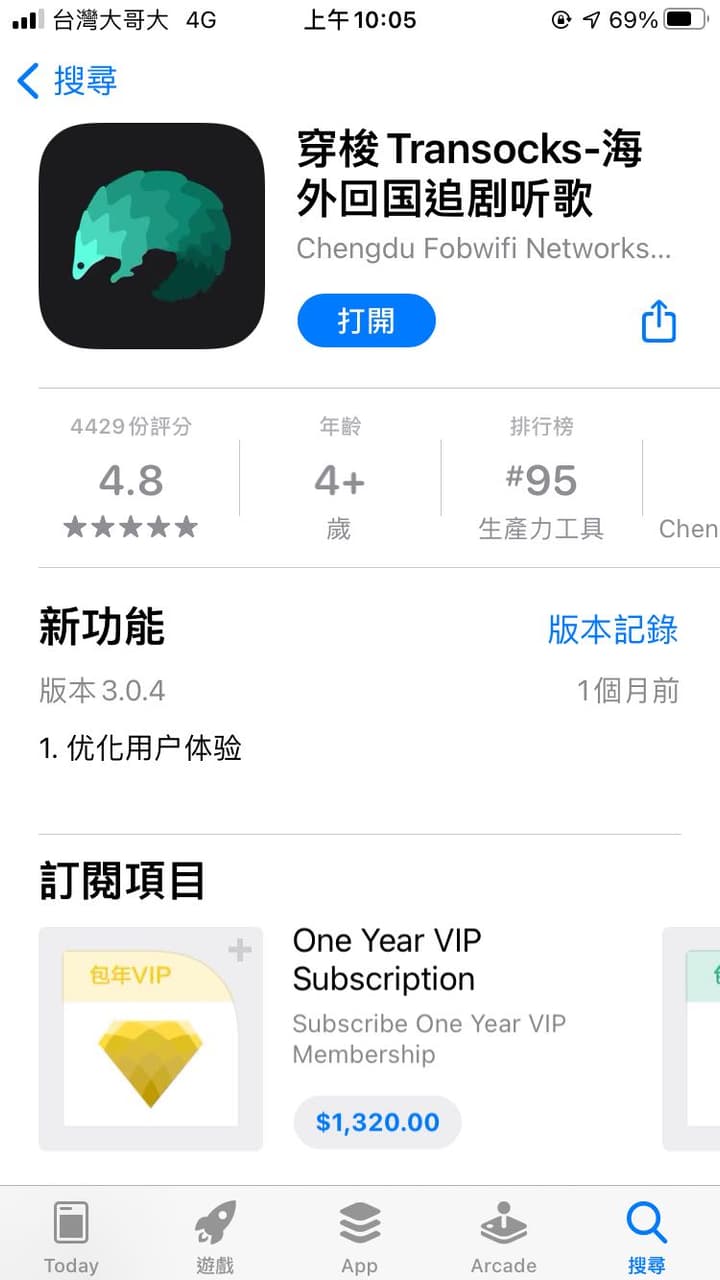This screenshot has width=720, height=1280.
Task: Tap the five-star rating row
Action: click(131, 527)
